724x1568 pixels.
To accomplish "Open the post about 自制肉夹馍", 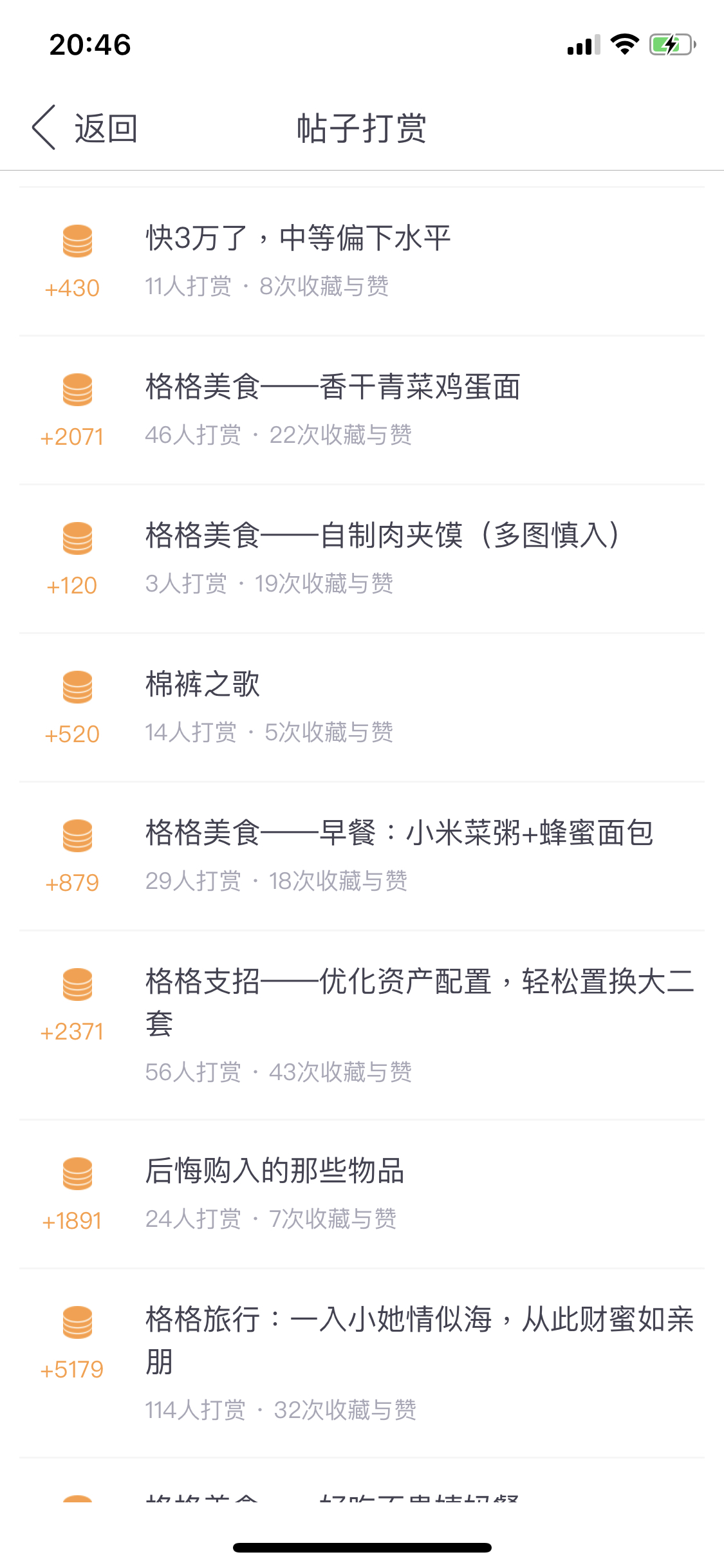I will pyautogui.click(x=362, y=559).
